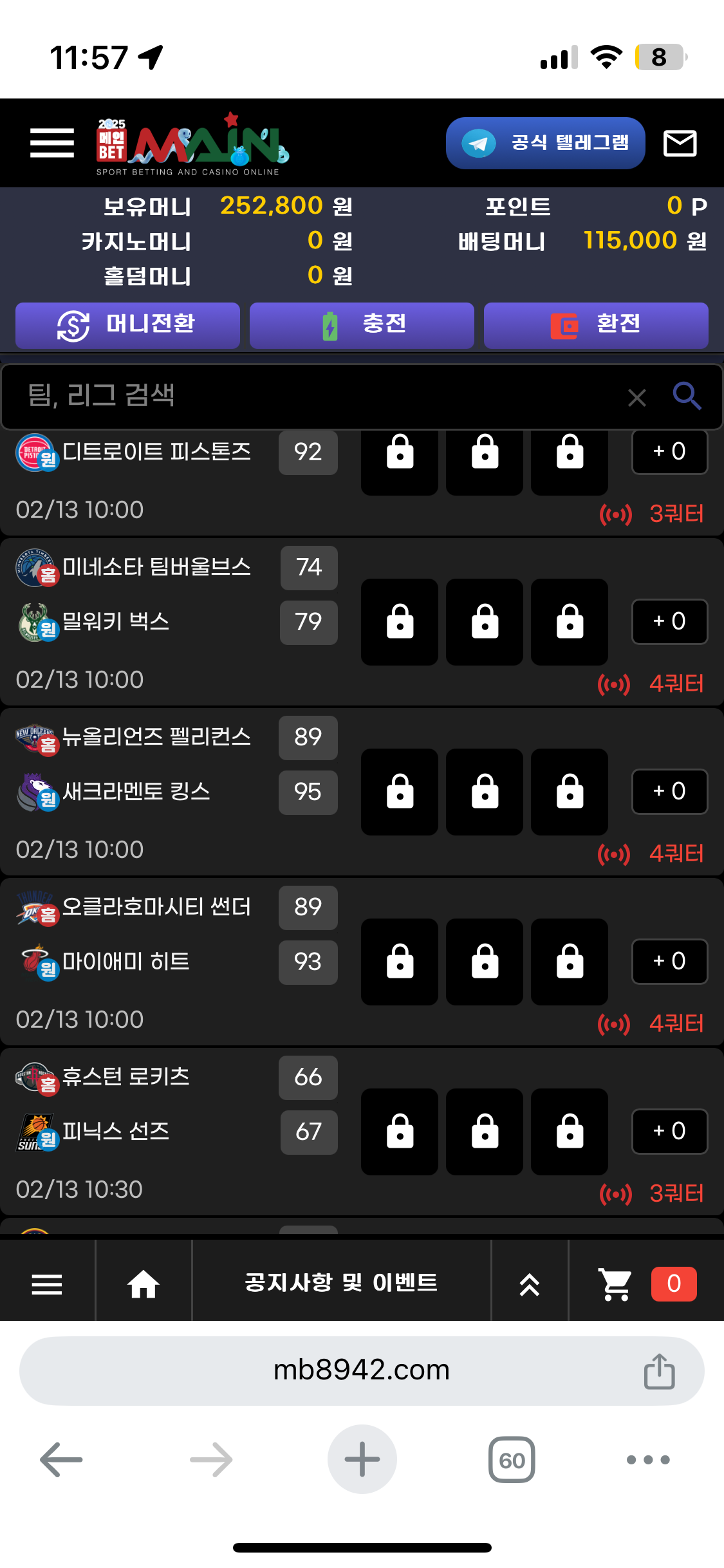Image resolution: width=724 pixels, height=1568 pixels.
Task: Expand +0 markets for 피닉스 선즈 game
Action: (669, 1131)
